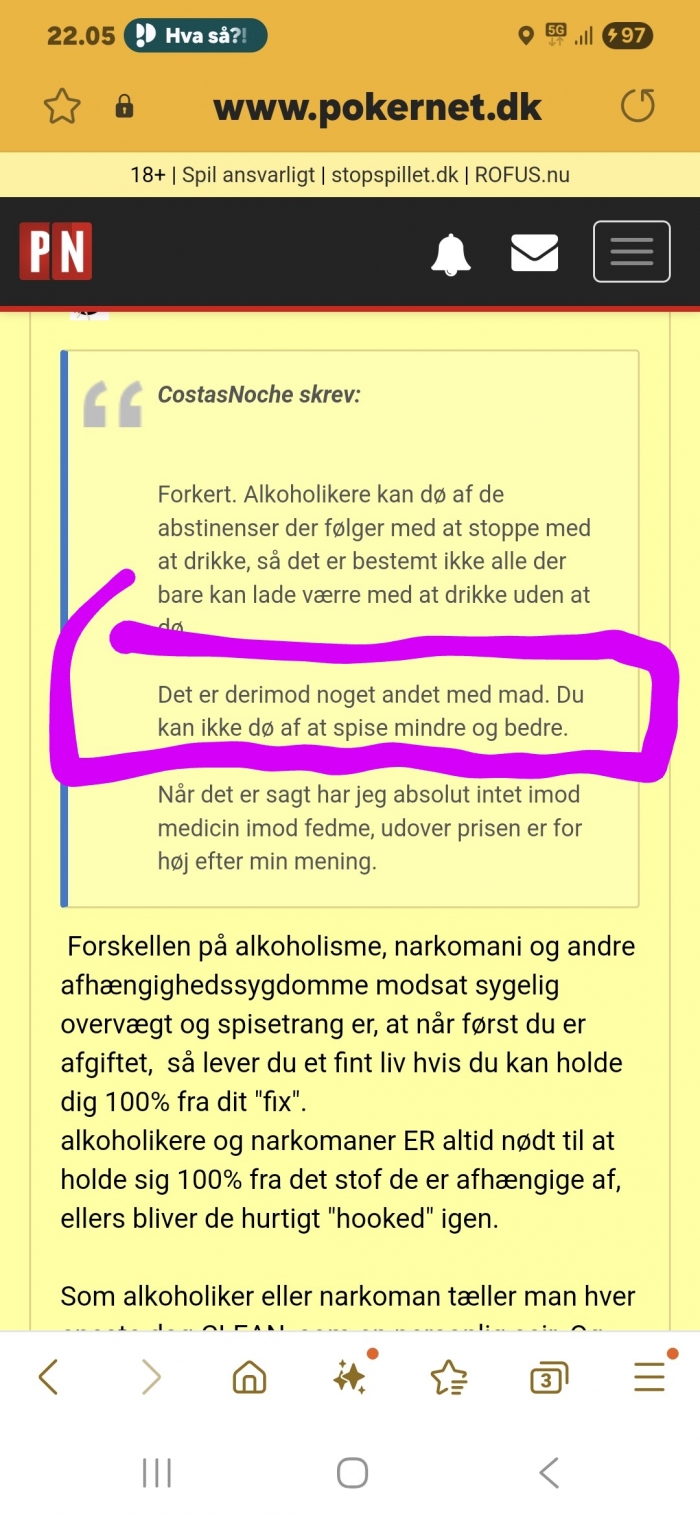Go to browser home page
The height and width of the screenshot is (1517, 700).
pos(249,1378)
